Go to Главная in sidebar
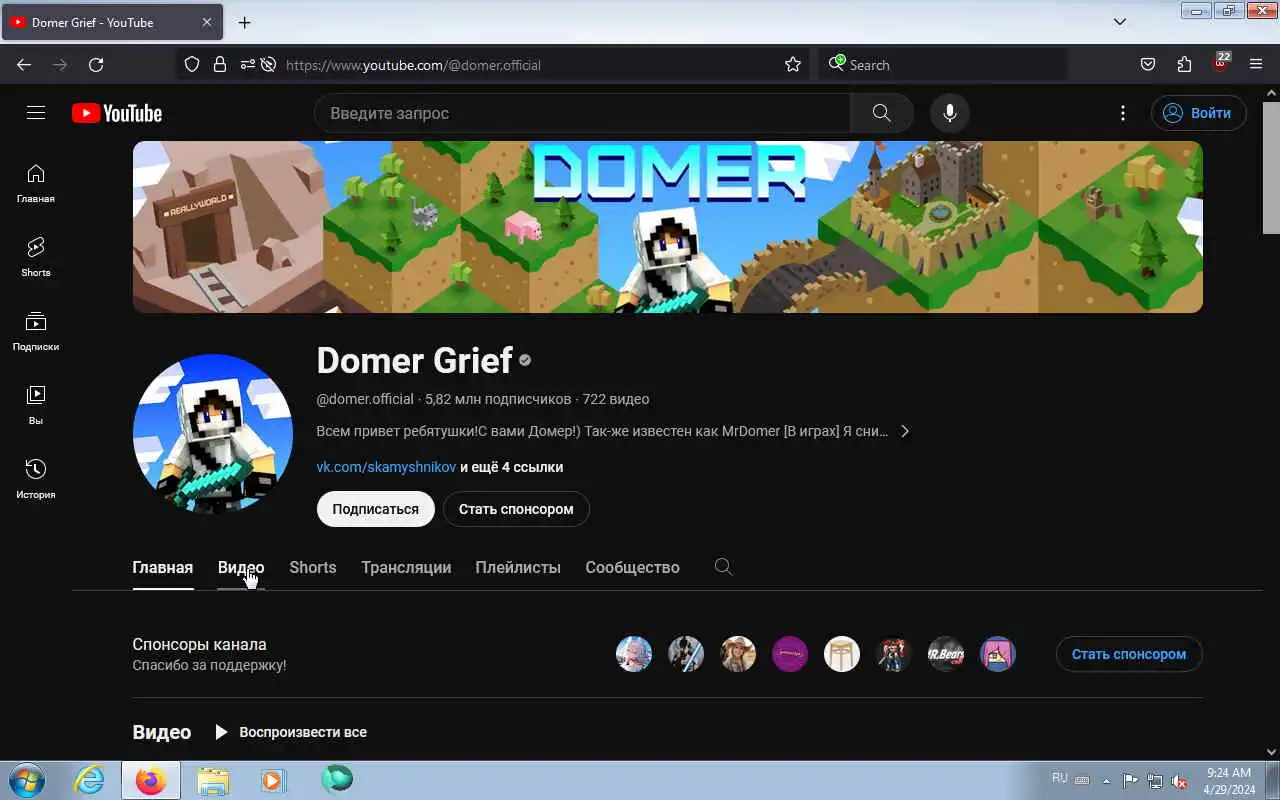The image size is (1280, 800). coord(36,183)
